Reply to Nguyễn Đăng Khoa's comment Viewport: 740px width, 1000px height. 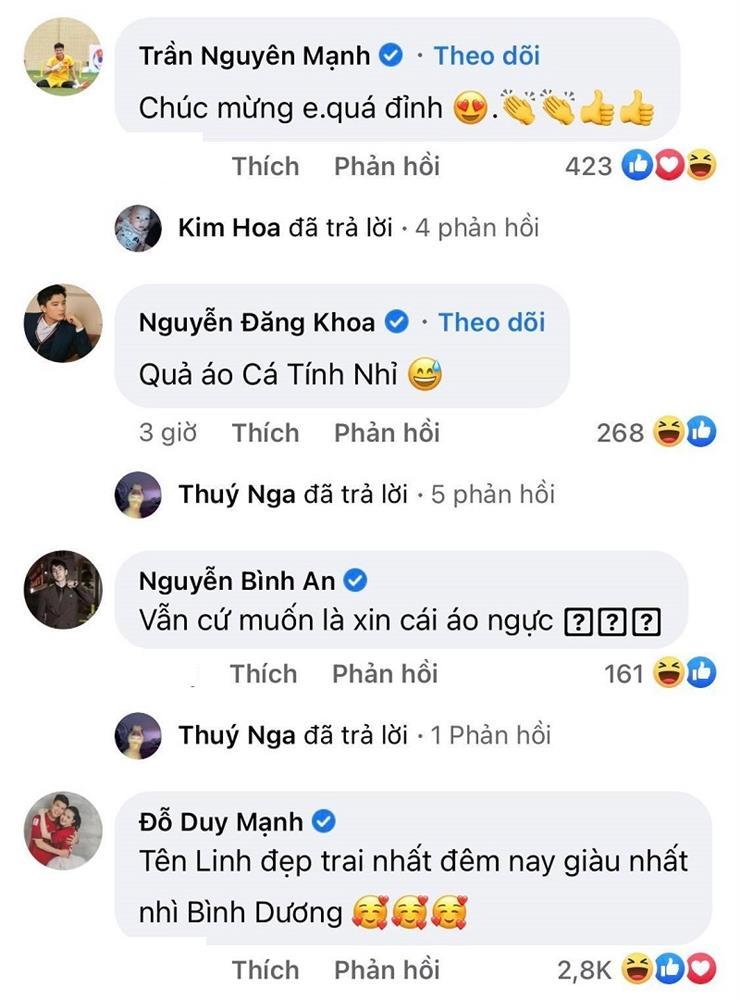point(387,433)
